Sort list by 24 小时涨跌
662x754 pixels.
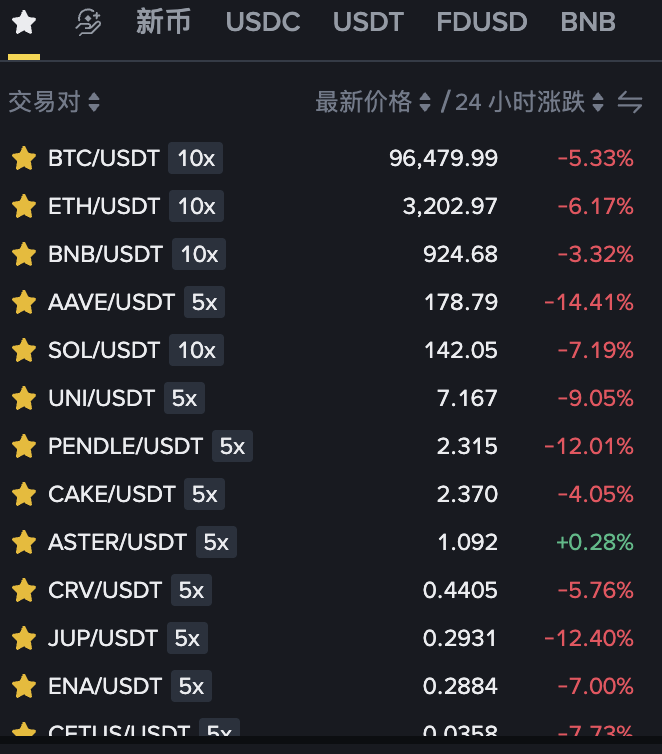529,102
